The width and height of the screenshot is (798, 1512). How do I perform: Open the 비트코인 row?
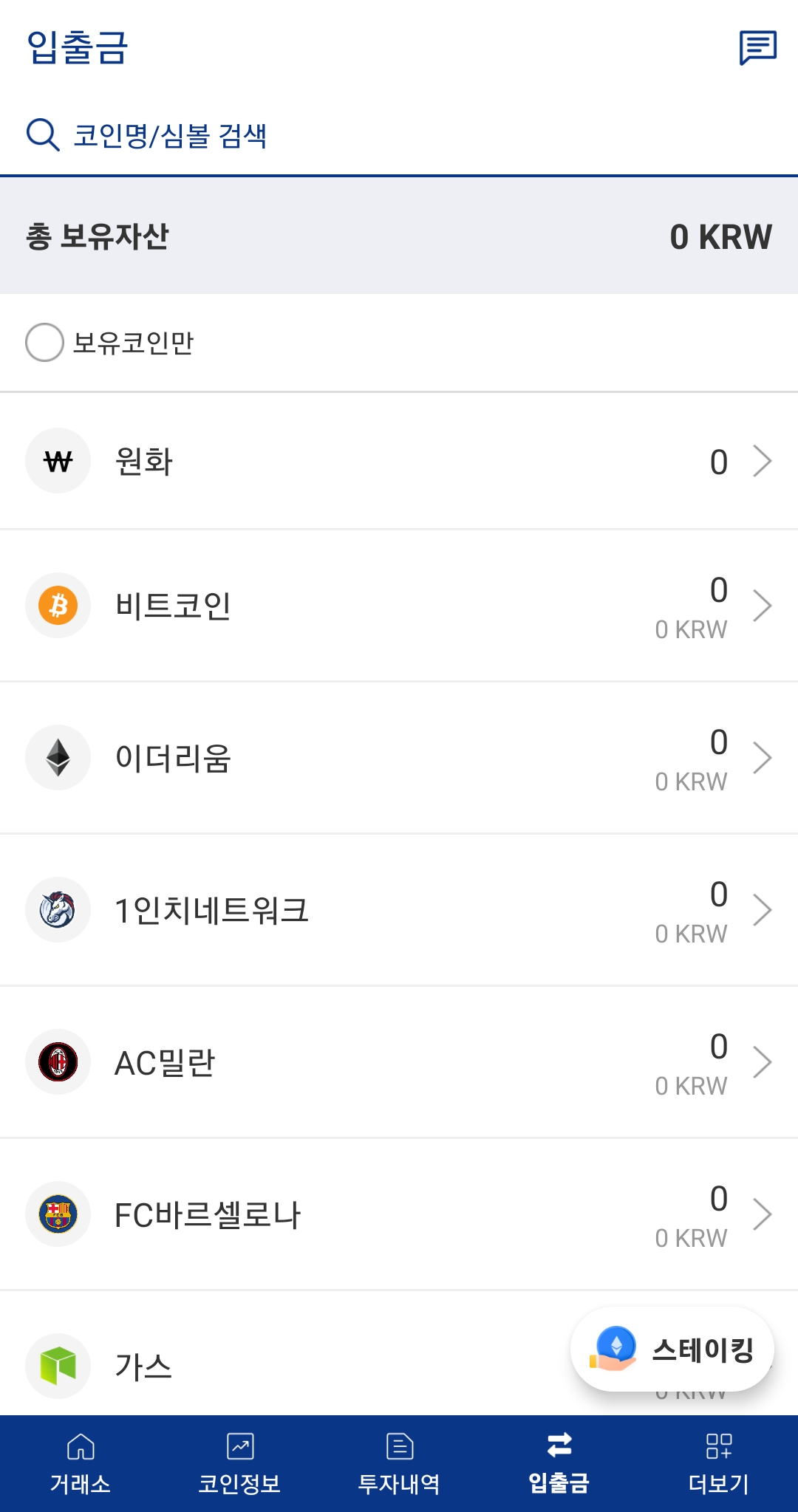[399, 606]
